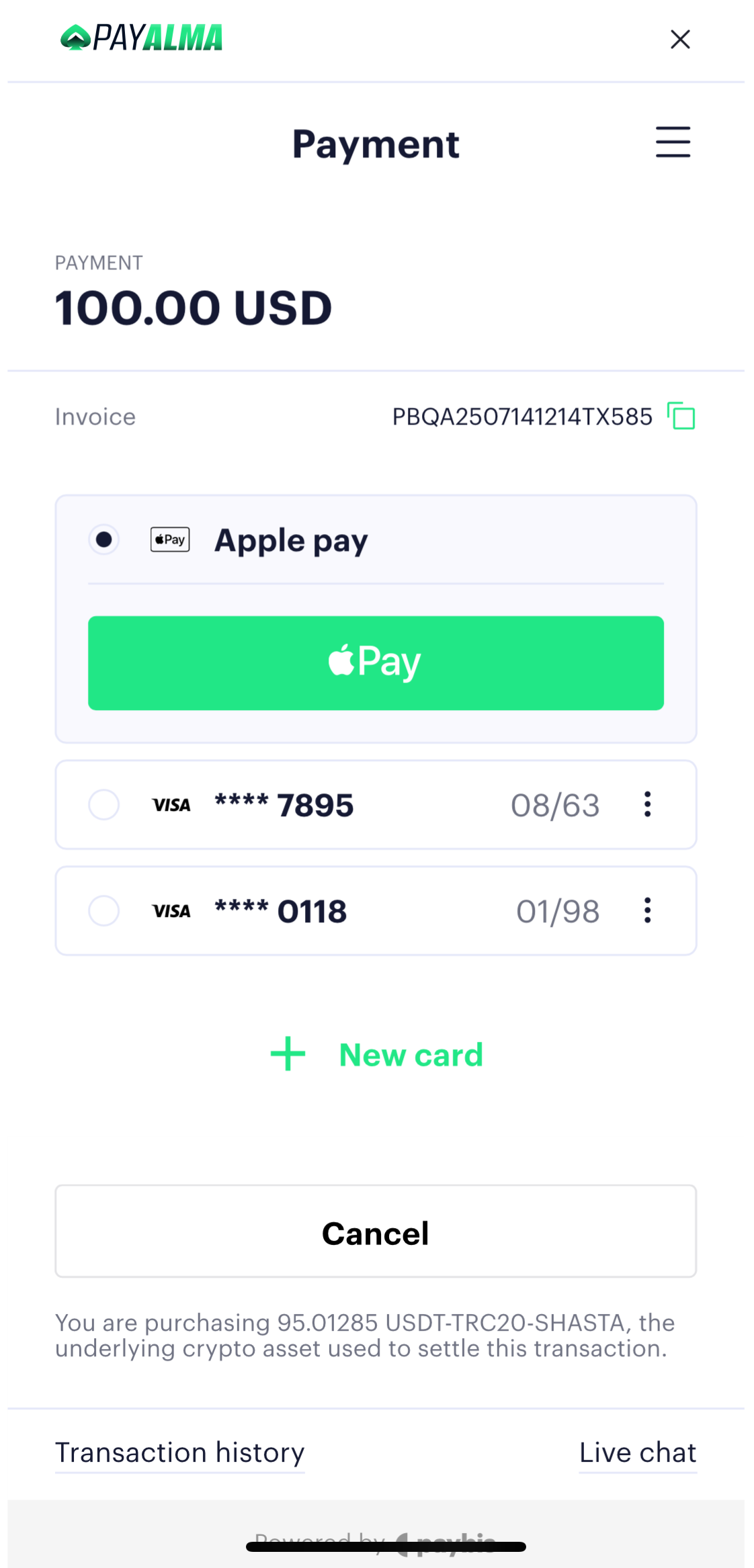Select the Apple pay radio option
Viewport: 754px width, 1568px height.
click(x=104, y=539)
